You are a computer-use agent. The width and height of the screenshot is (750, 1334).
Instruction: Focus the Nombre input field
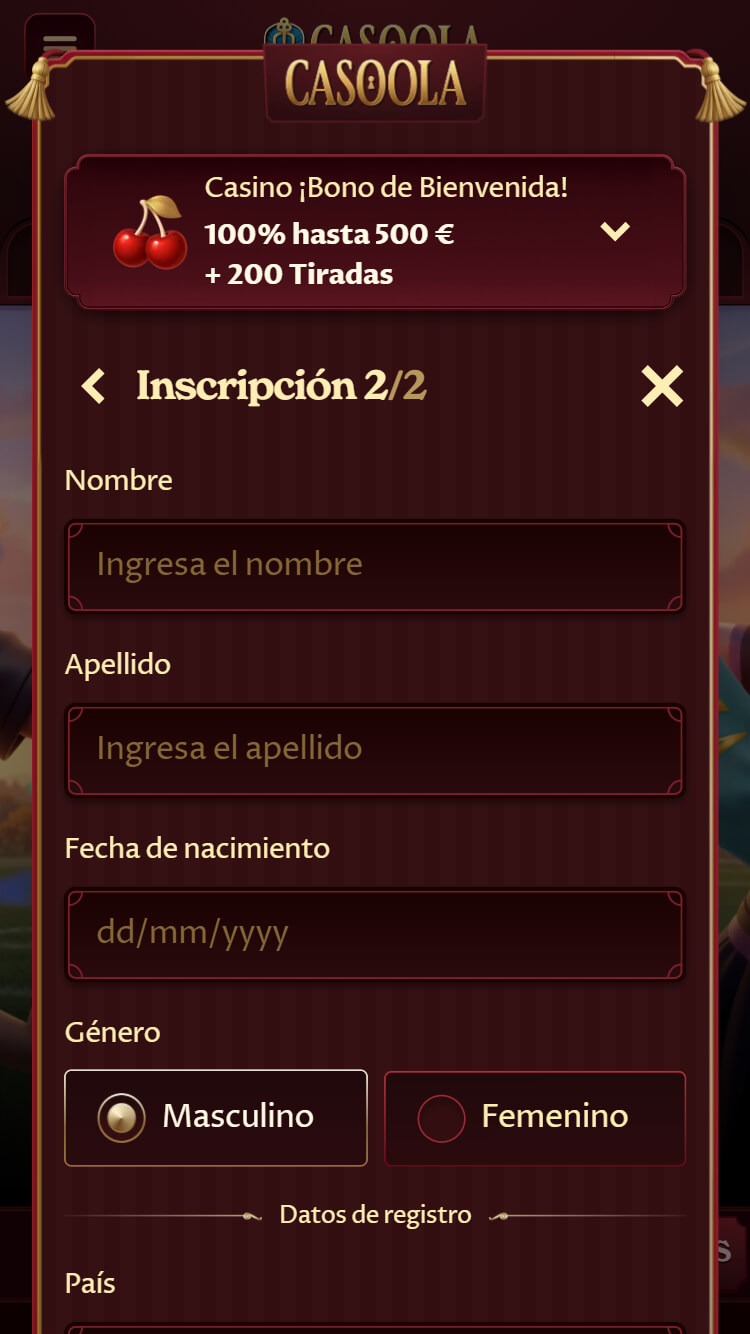375,565
